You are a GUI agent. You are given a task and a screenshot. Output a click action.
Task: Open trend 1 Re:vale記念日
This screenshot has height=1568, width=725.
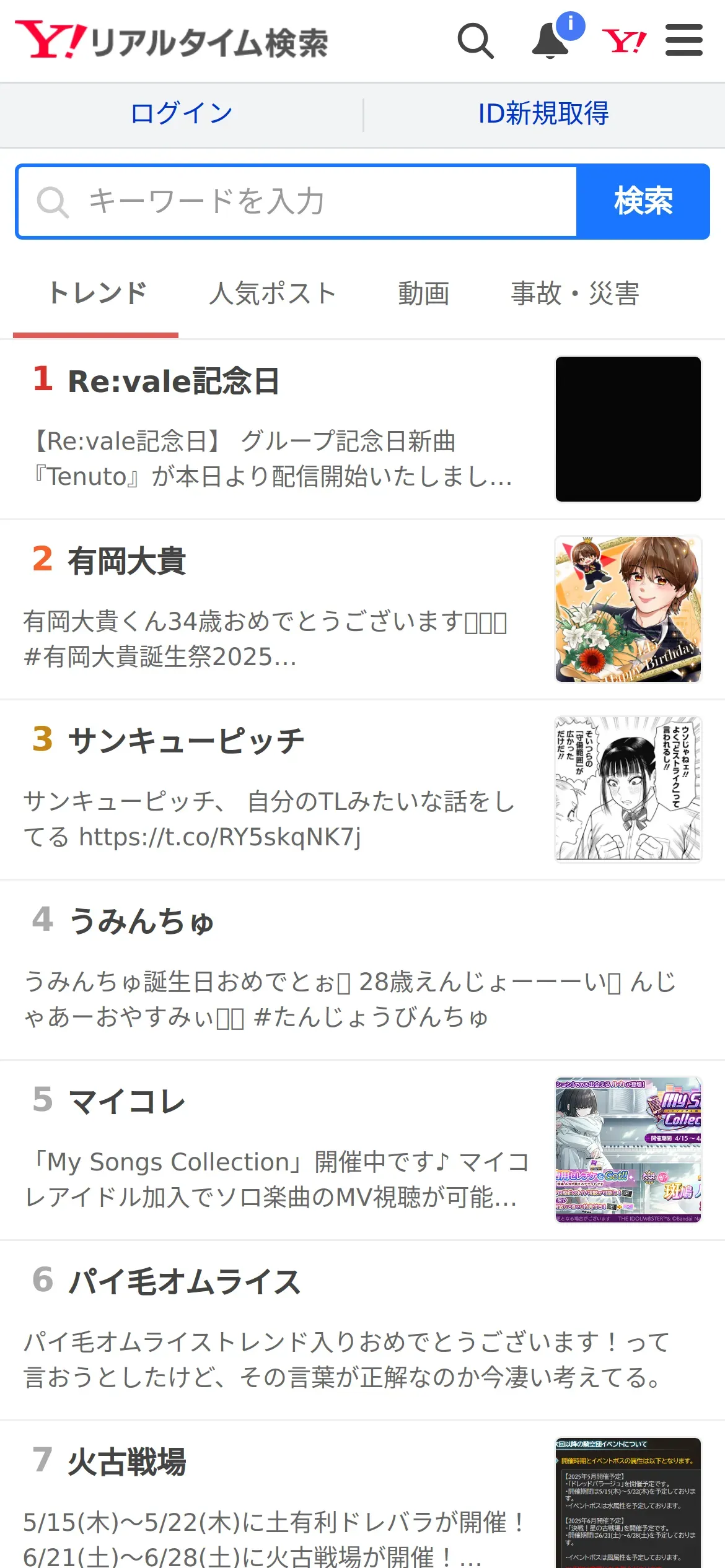coord(362,429)
